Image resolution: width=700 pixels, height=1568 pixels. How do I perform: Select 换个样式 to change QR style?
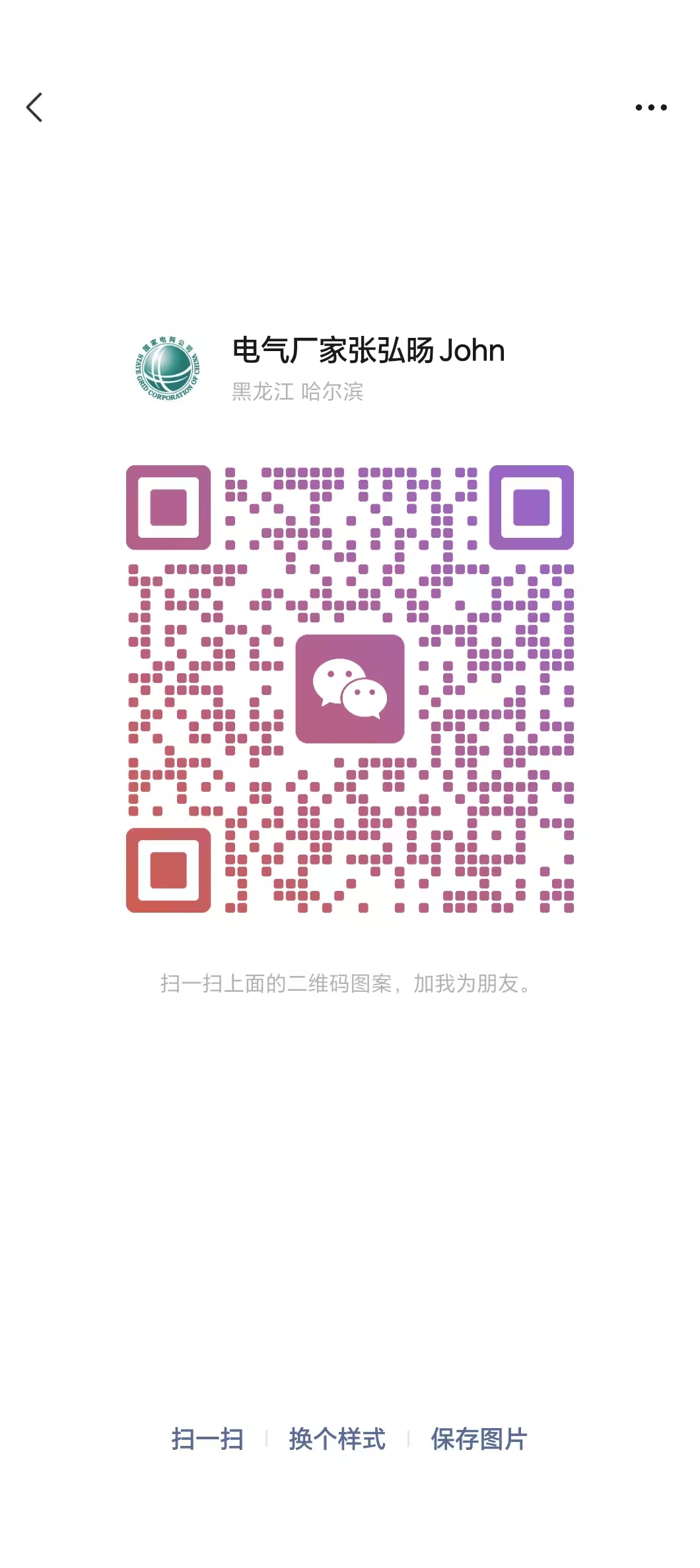[x=337, y=1439]
